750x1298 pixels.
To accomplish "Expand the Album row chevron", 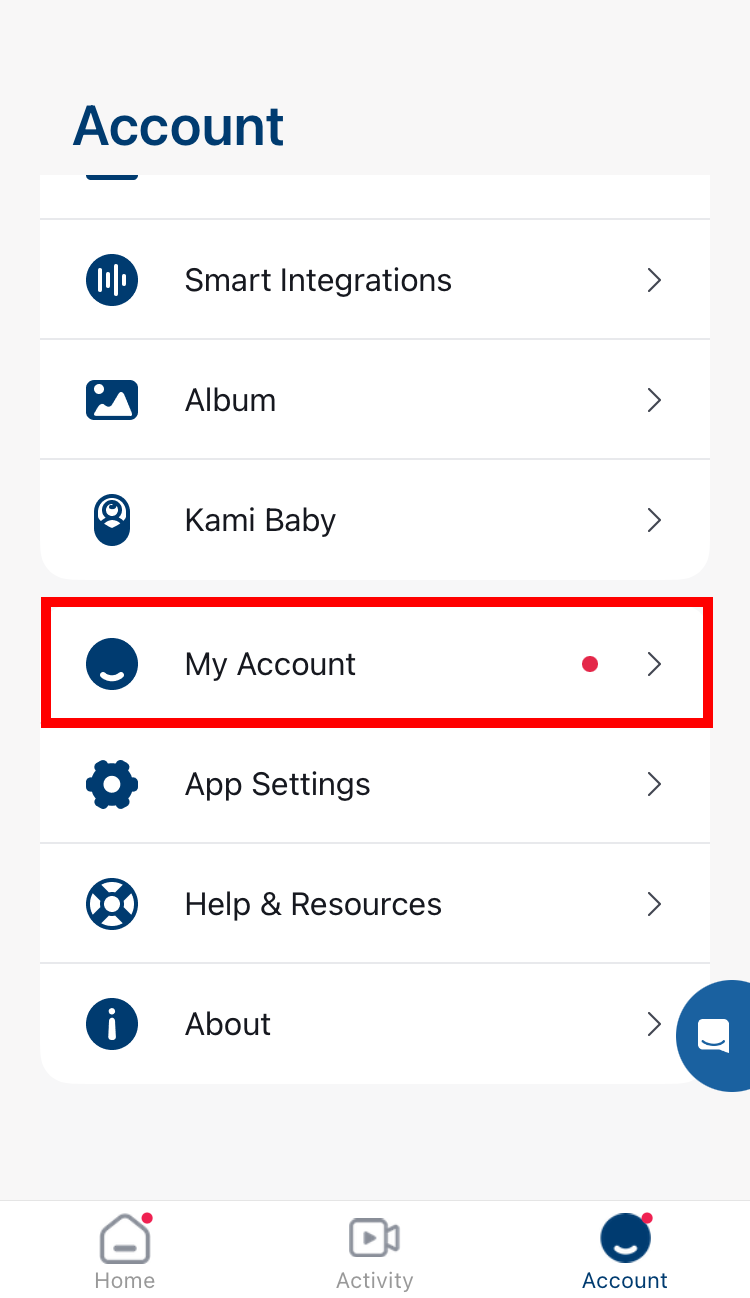I will pos(654,400).
